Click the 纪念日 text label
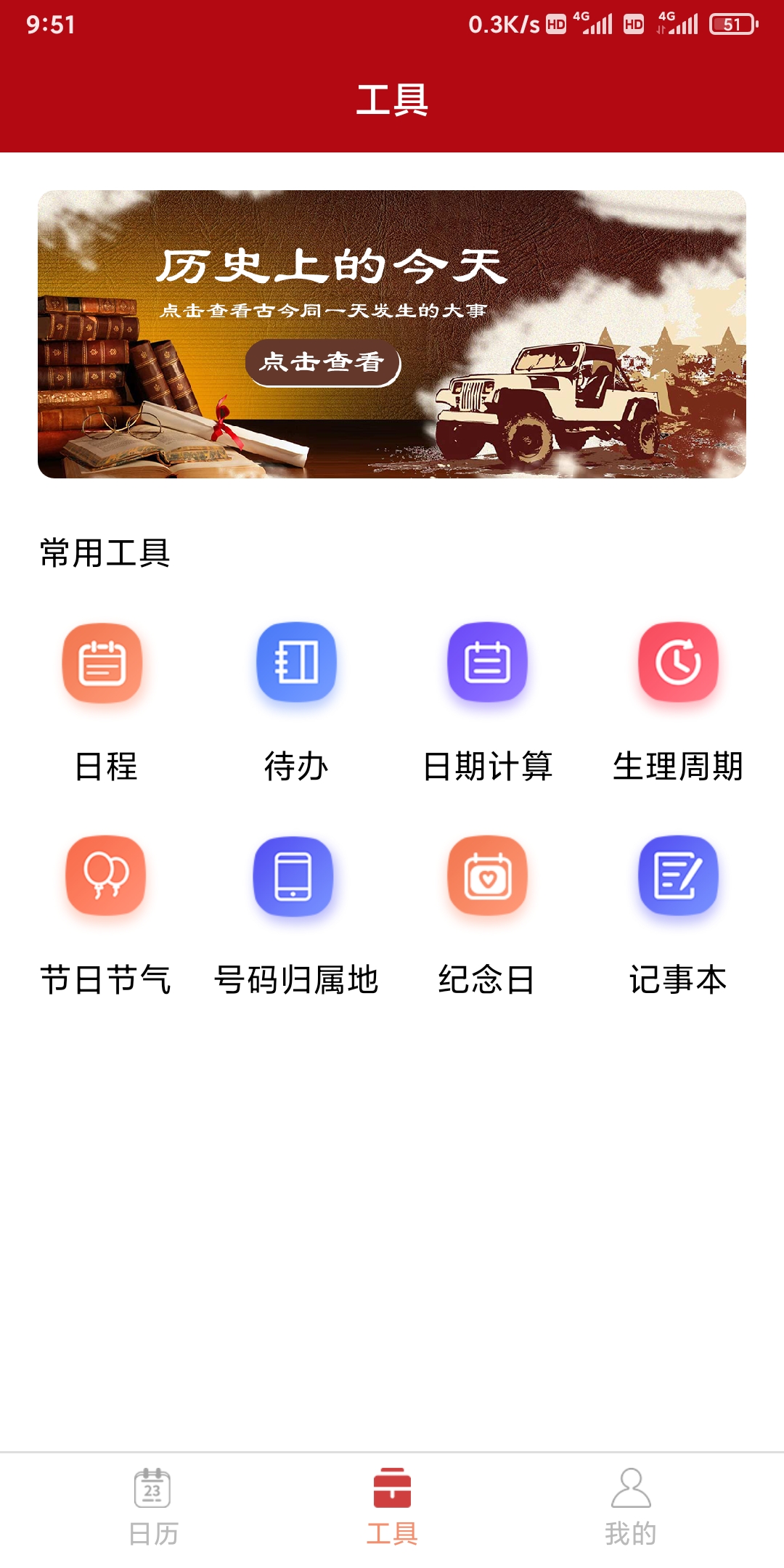The height and width of the screenshot is (1568, 784). (x=487, y=979)
